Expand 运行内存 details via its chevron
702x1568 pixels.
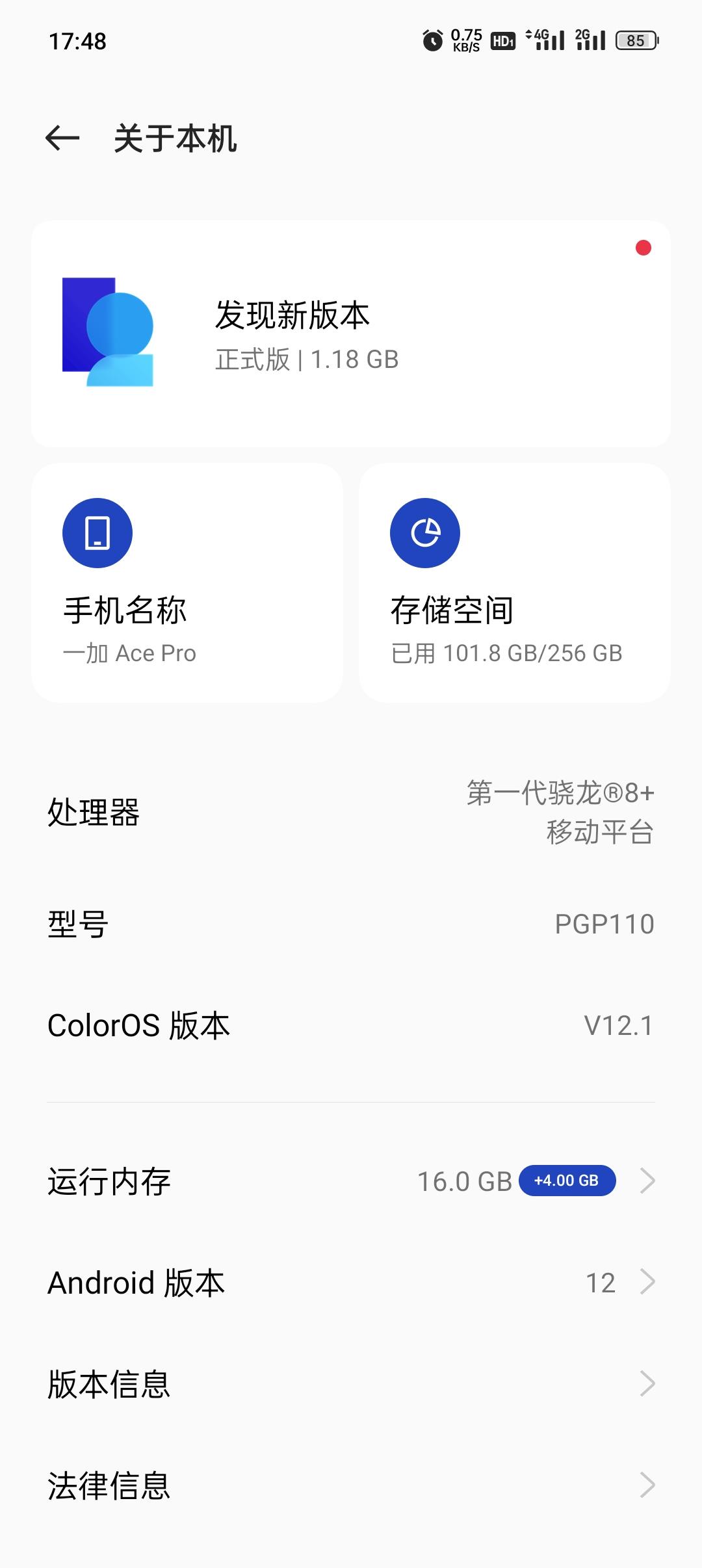tap(646, 1181)
